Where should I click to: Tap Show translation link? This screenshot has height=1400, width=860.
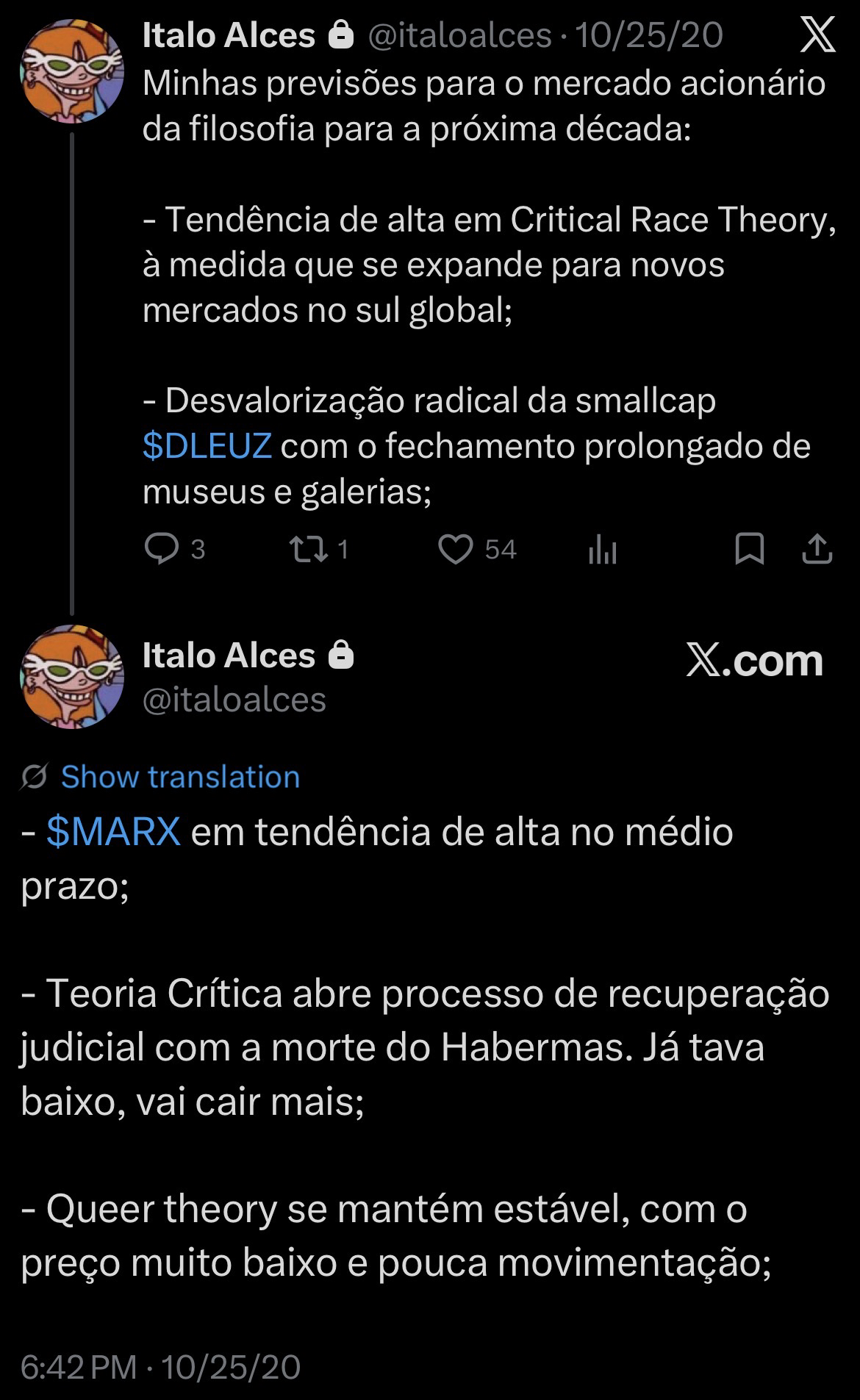pos(180,777)
